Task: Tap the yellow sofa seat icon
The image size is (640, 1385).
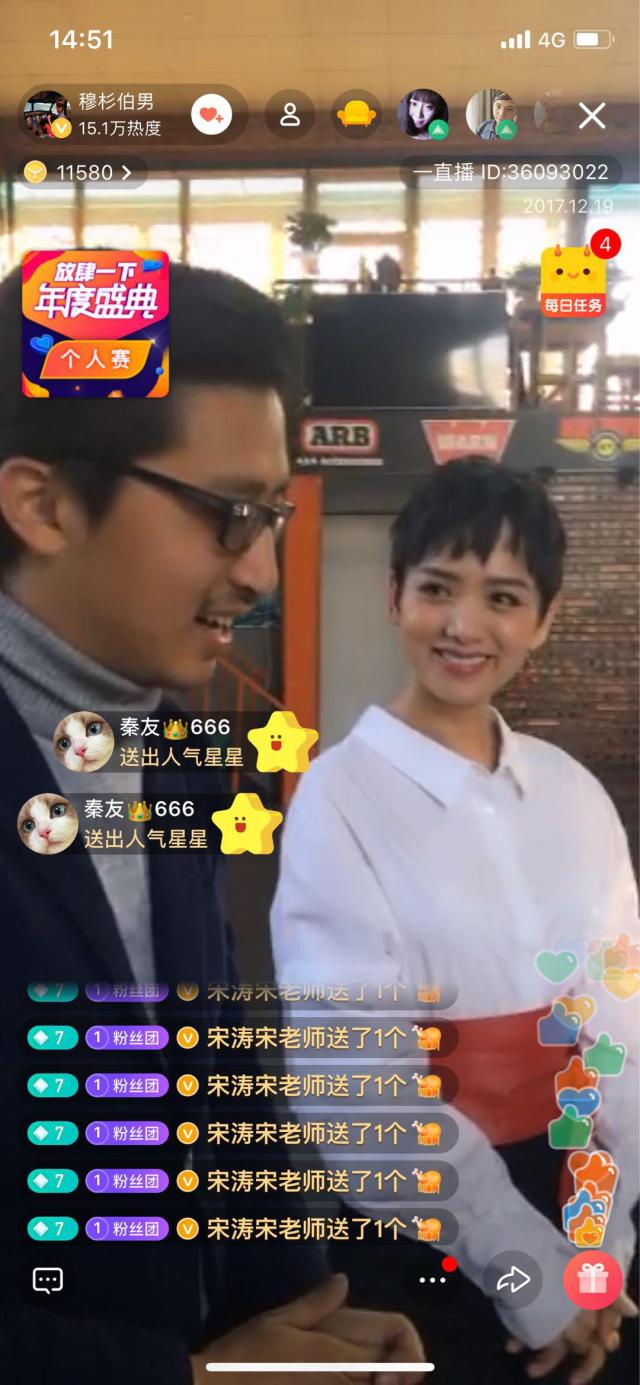Action: 356,115
